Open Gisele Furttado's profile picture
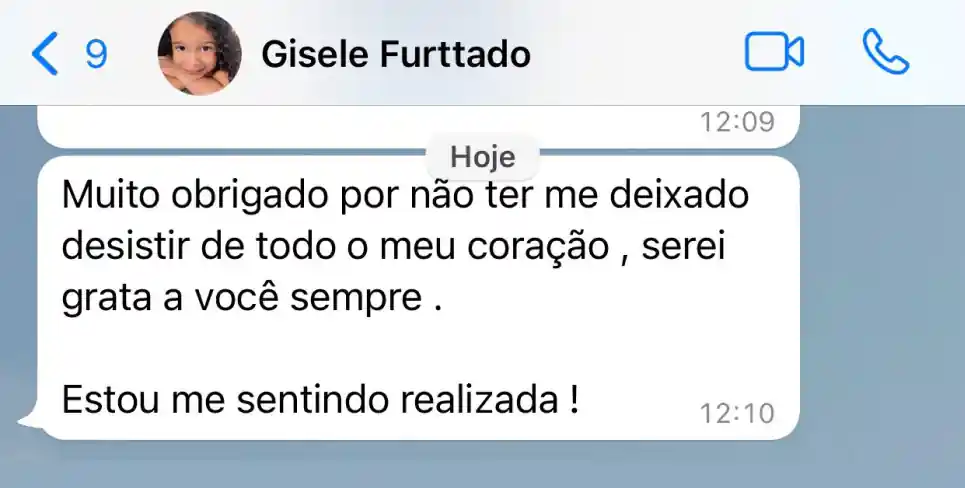The height and width of the screenshot is (488, 965). click(x=199, y=54)
